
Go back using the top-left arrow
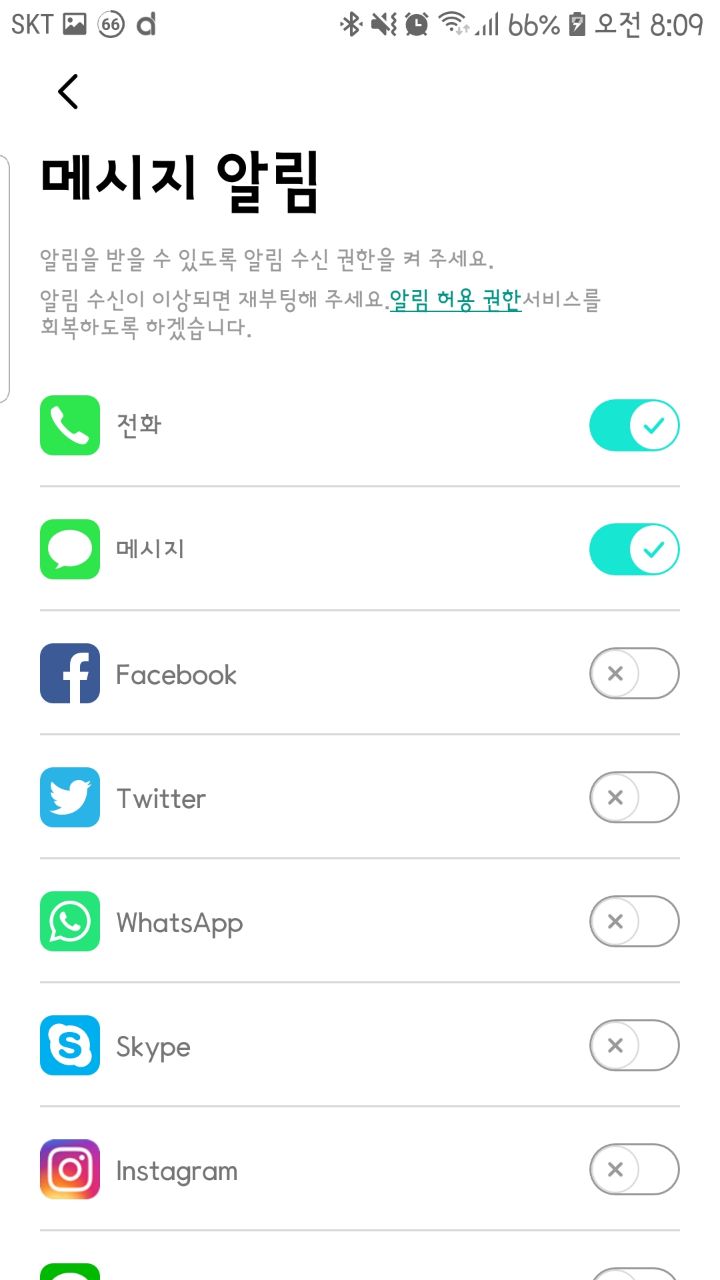67,91
